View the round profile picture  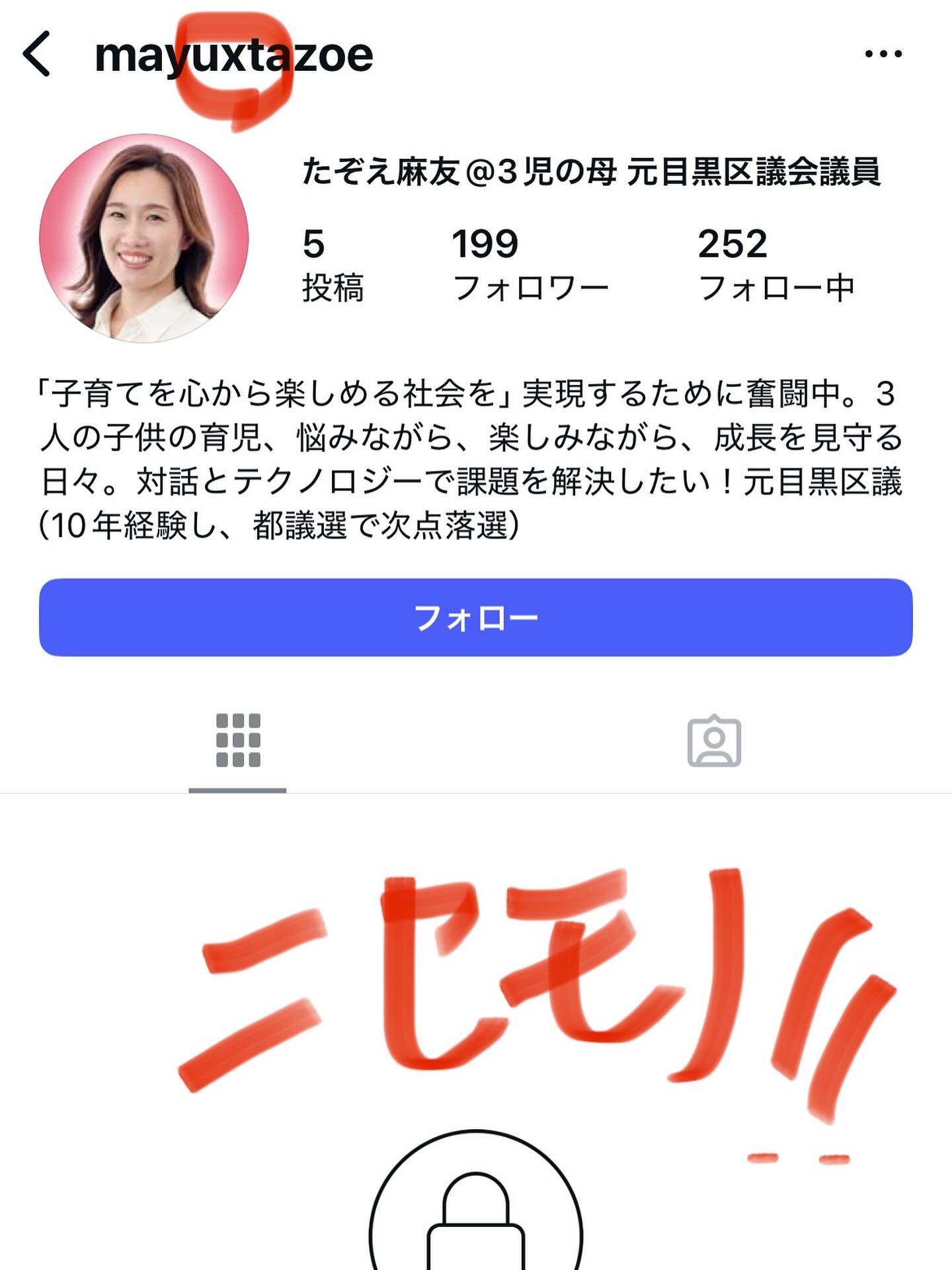tap(144, 238)
